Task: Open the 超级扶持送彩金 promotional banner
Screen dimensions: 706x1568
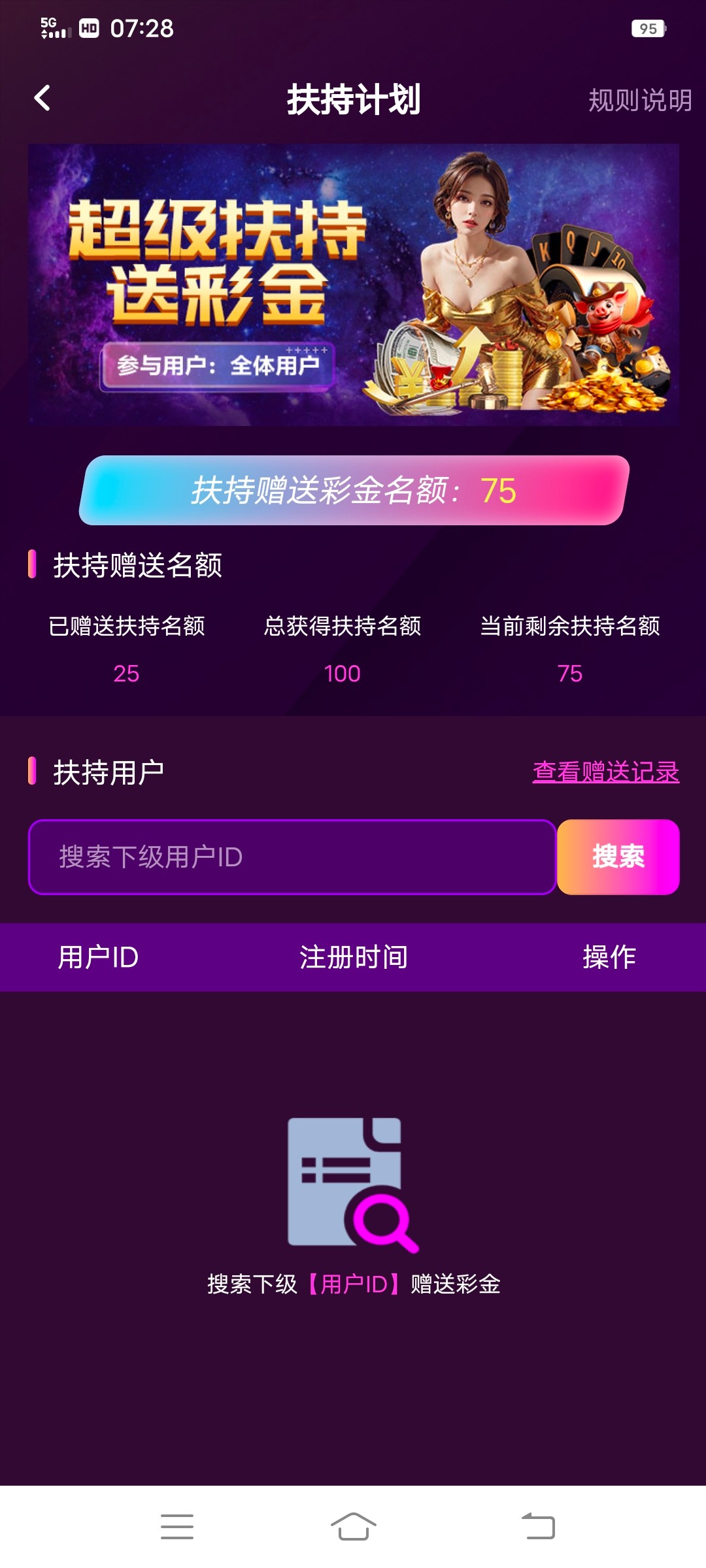Action: click(353, 284)
